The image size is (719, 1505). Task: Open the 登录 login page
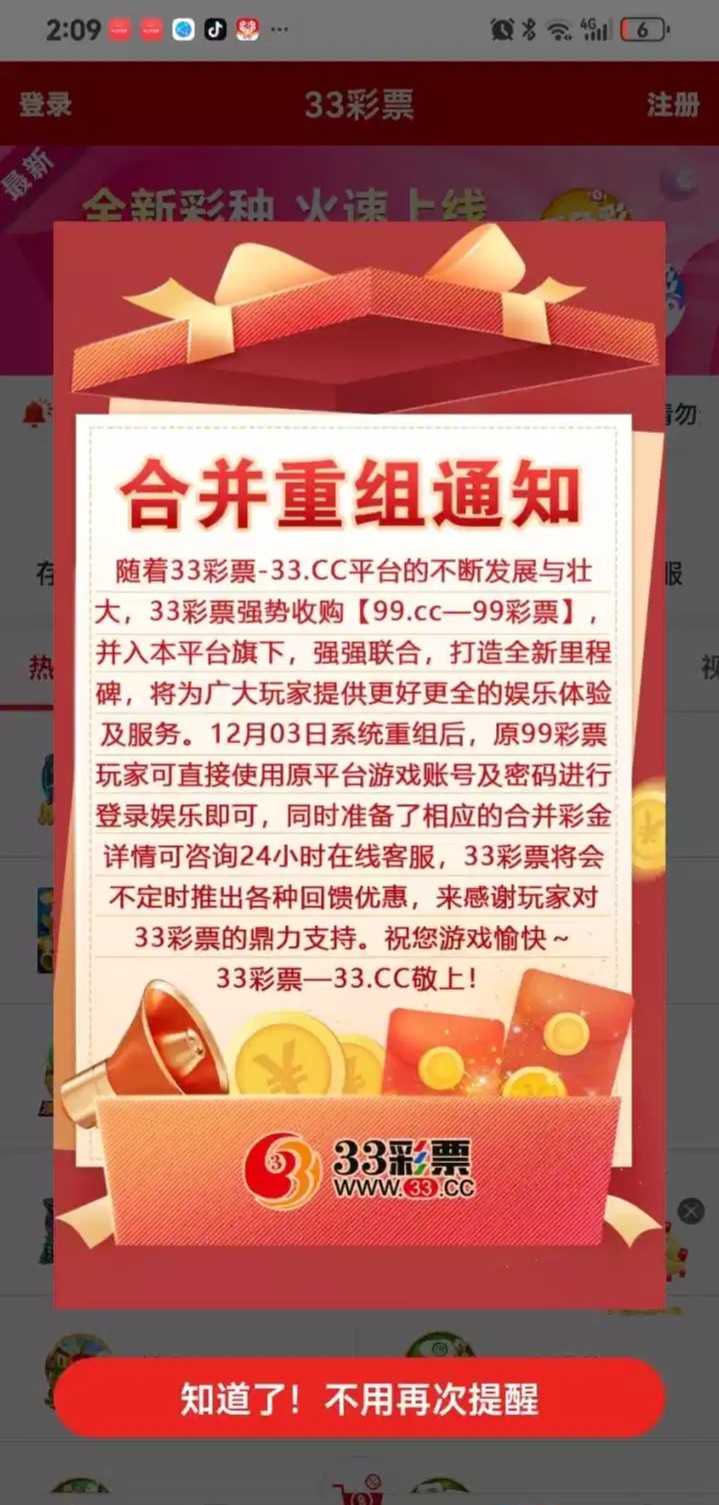point(46,105)
